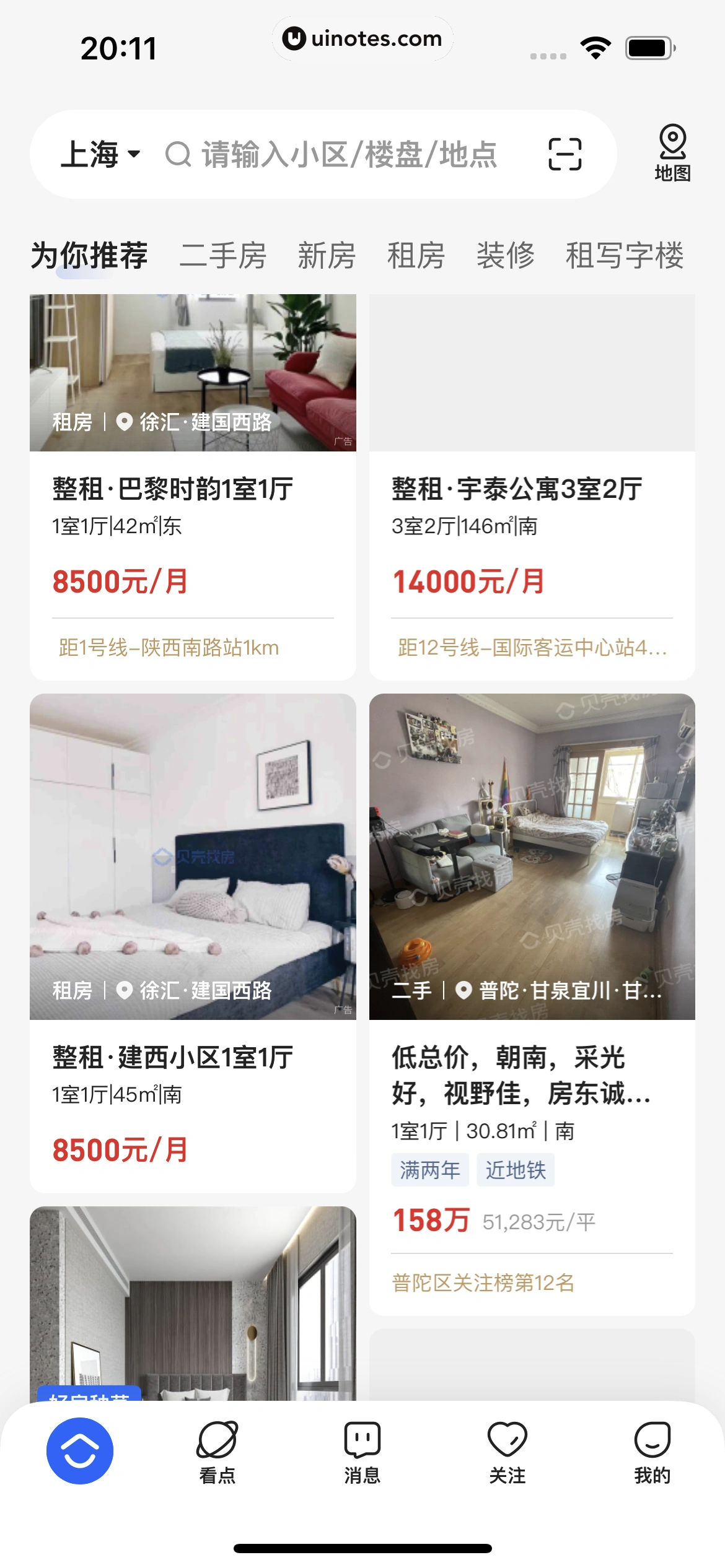Open the 租写字楼 tab
This screenshot has height=1568, width=725.
[624, 256]
